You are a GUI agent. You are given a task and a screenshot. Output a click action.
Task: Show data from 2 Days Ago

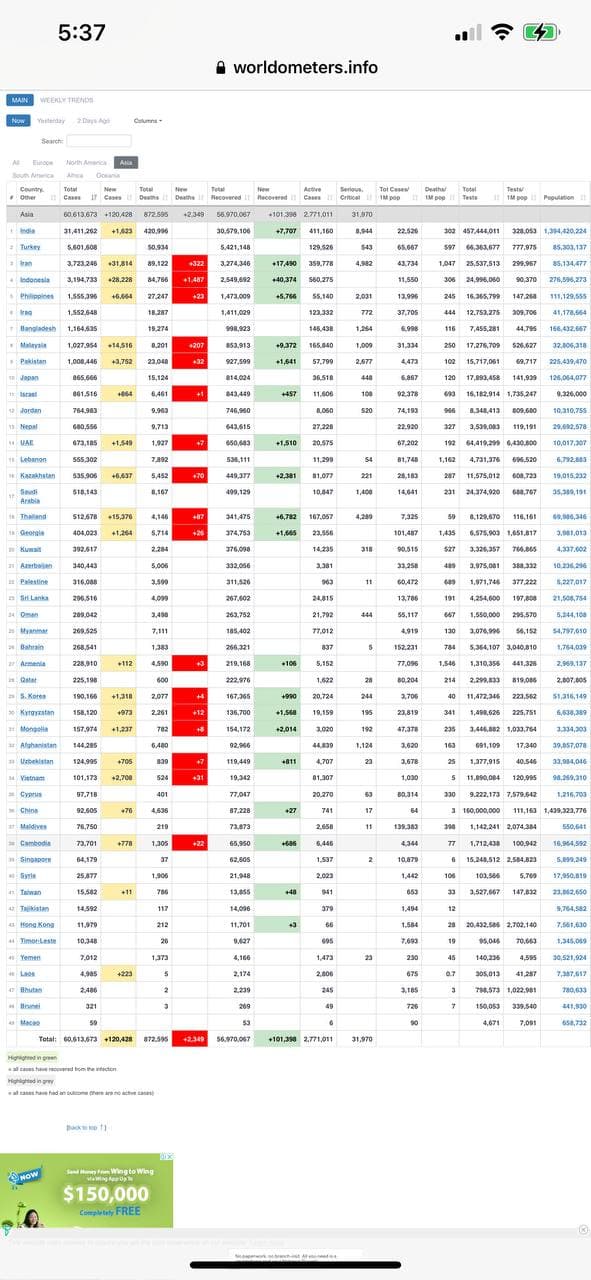(x=94, y=121)
